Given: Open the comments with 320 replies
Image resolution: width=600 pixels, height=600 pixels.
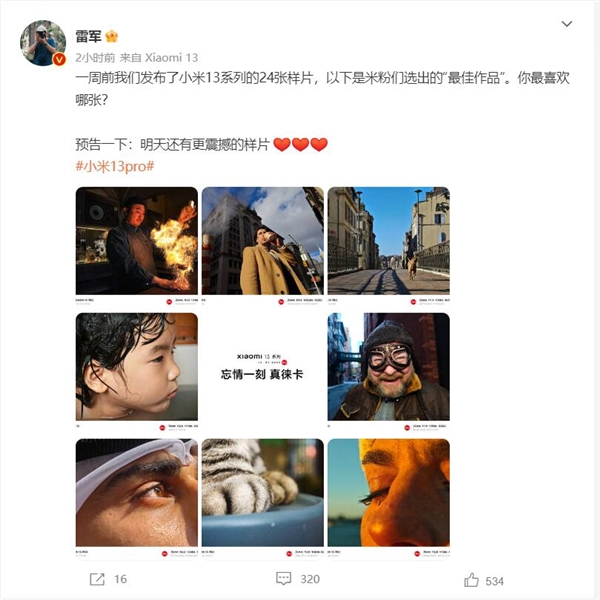Looking at the screenshot, I should (x=296, y=579).
